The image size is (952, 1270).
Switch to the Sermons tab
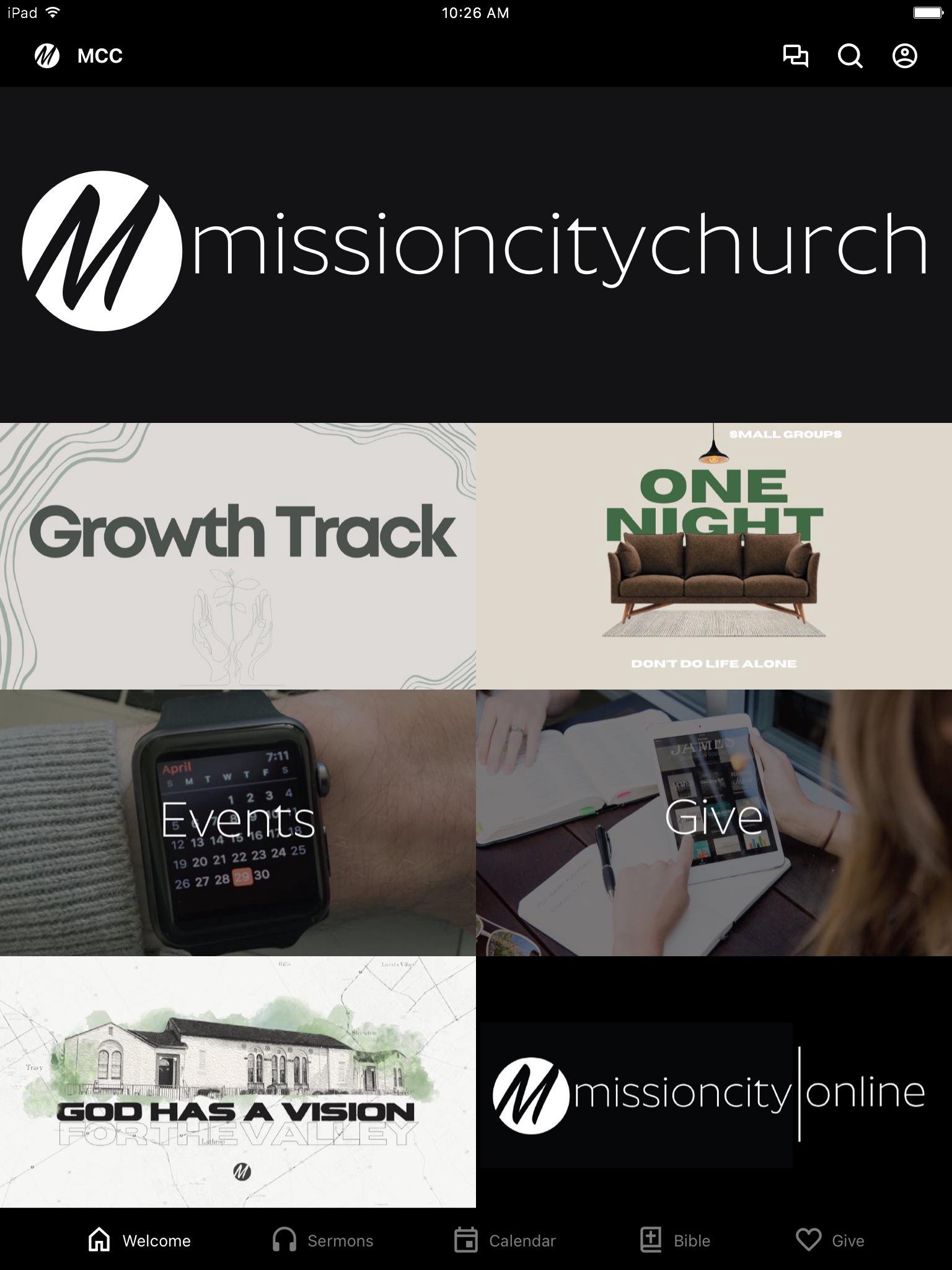click(x=323, y=1240)
